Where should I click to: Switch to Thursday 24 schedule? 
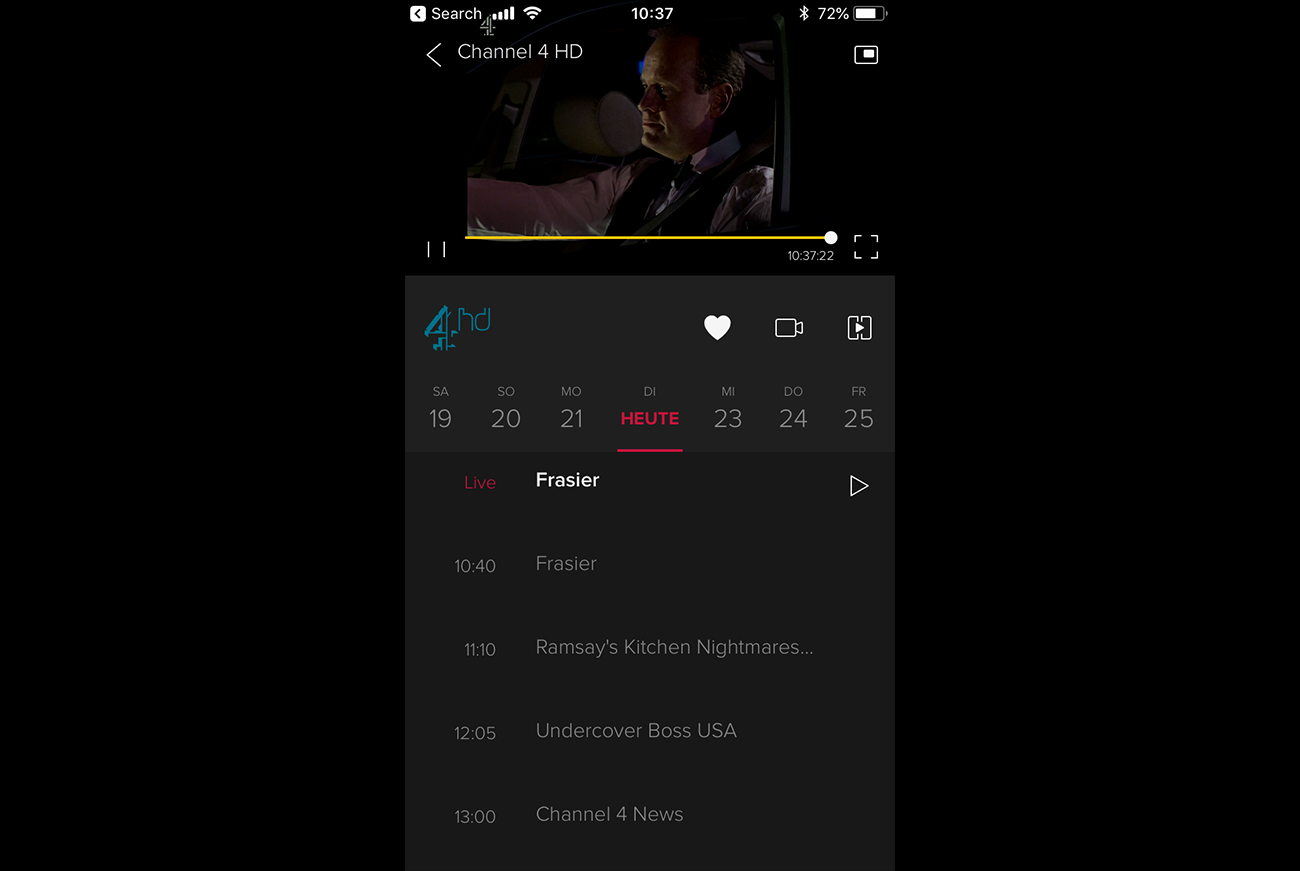(793, 408)
